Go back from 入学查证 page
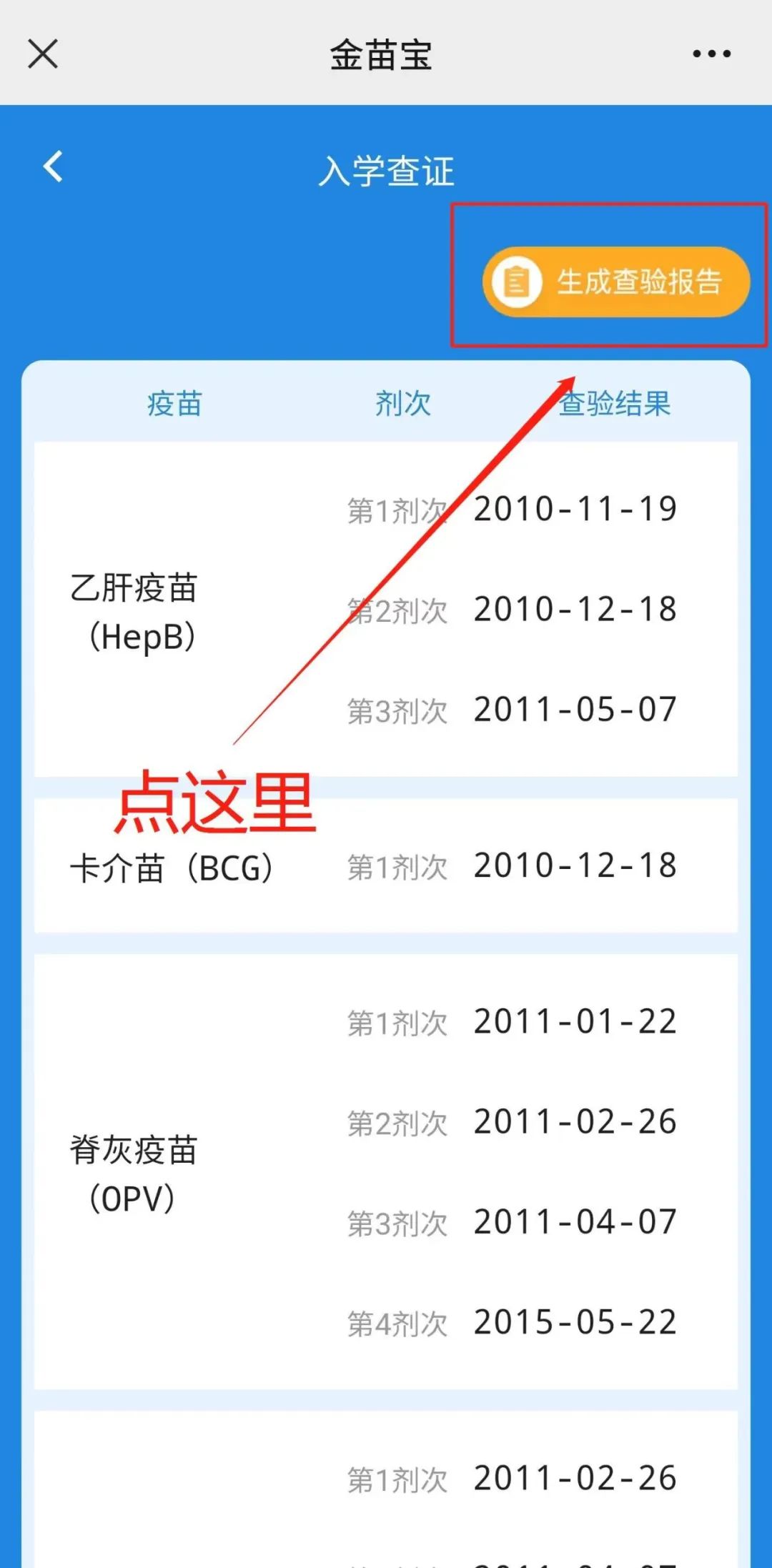This screenshot has width=772, height=1568. click(54, 167)
